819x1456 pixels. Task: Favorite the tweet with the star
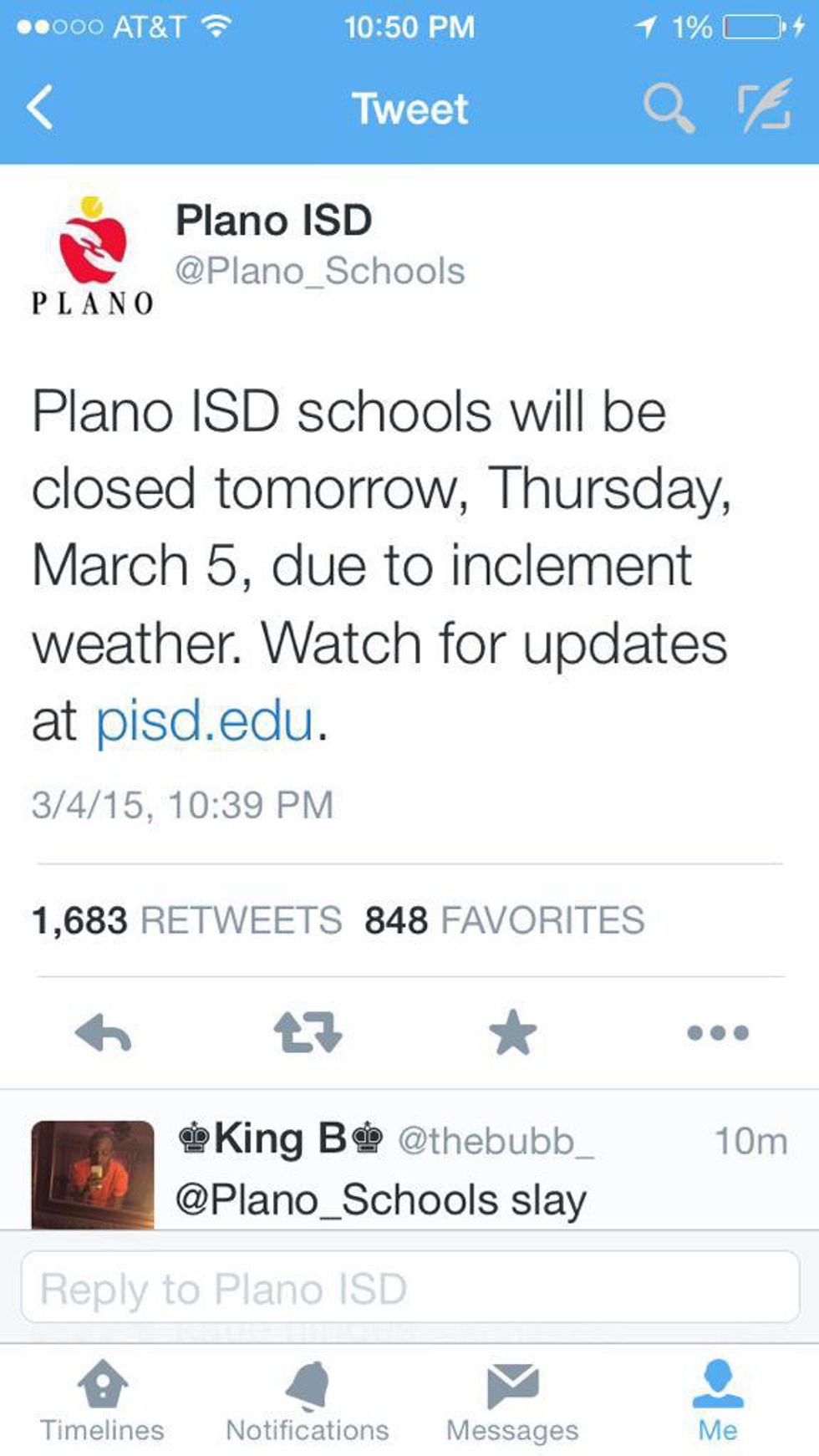pos(512,1032)
